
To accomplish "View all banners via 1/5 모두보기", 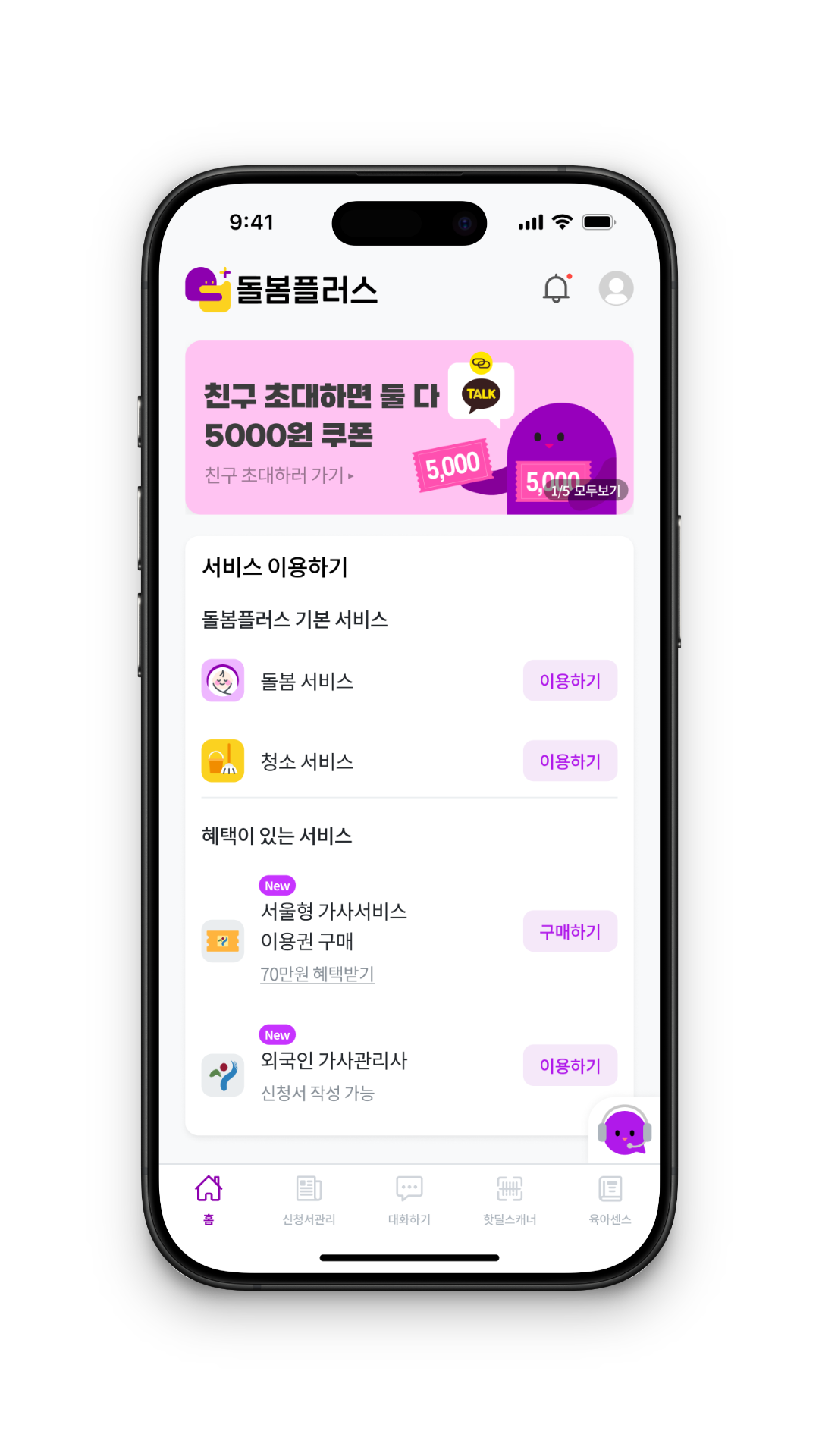I will 585,491.
